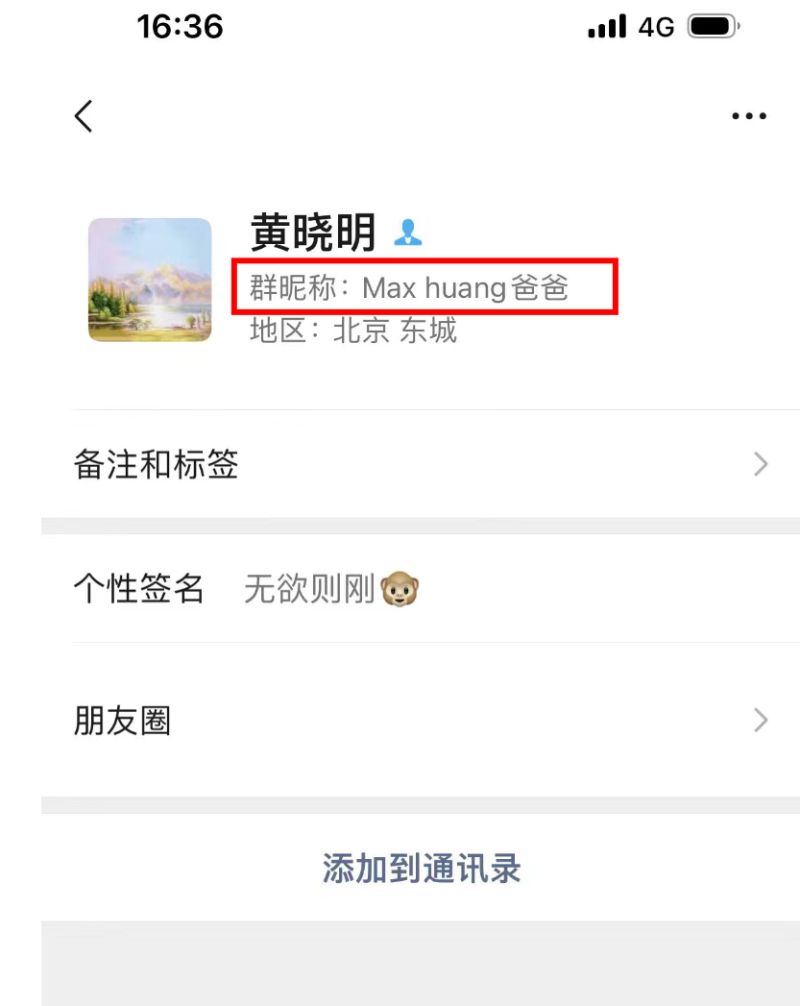Open the three-dot more options menu
Image resolution: width=800 pixels, height=1006 pixels.
click(748, 117)
